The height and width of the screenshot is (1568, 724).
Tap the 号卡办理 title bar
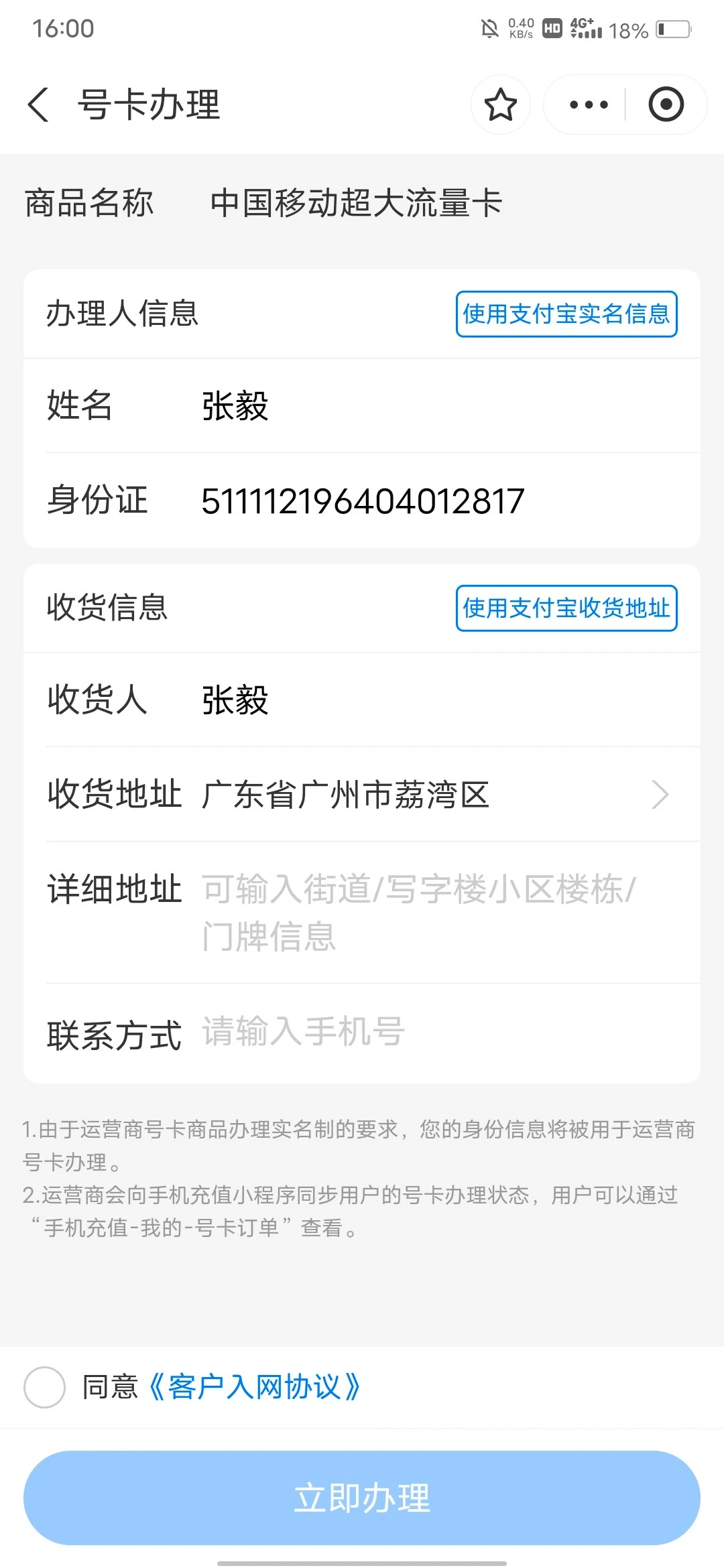pyautogui.click(x=149, y=105)
